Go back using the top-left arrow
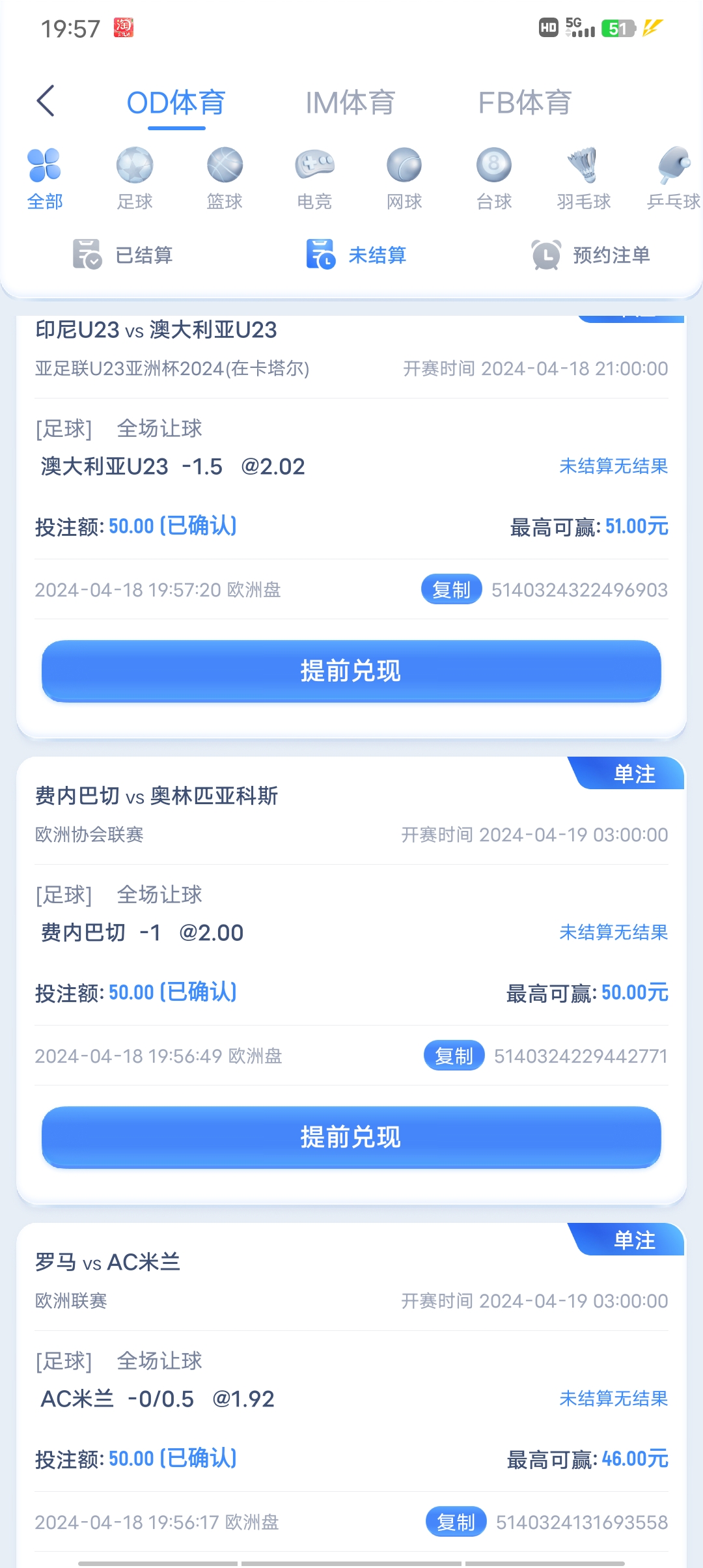The image size is (703, 1568). pos(46,102)
